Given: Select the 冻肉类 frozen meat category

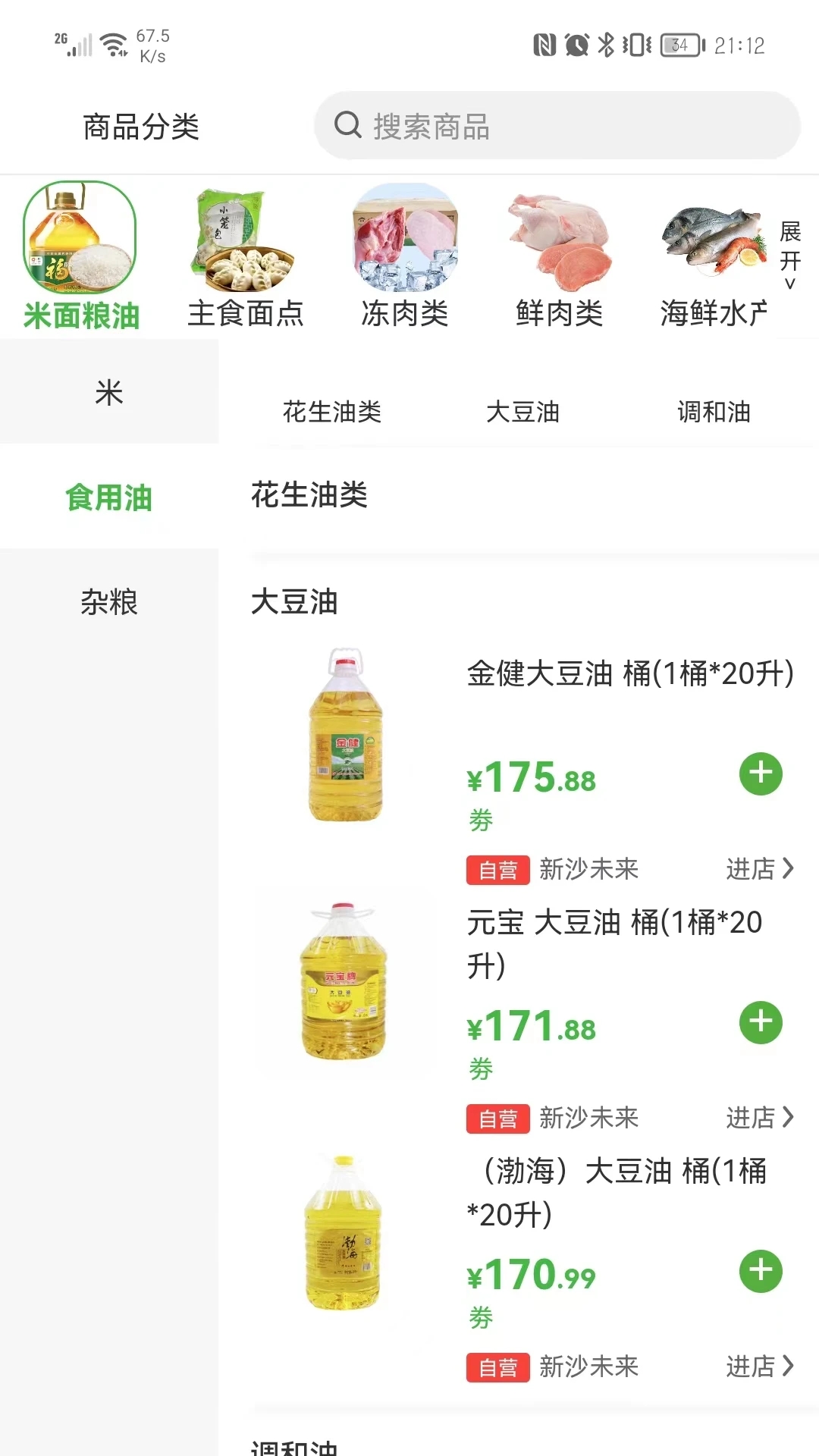Looking at the screenshot, I should pos(405,241).
